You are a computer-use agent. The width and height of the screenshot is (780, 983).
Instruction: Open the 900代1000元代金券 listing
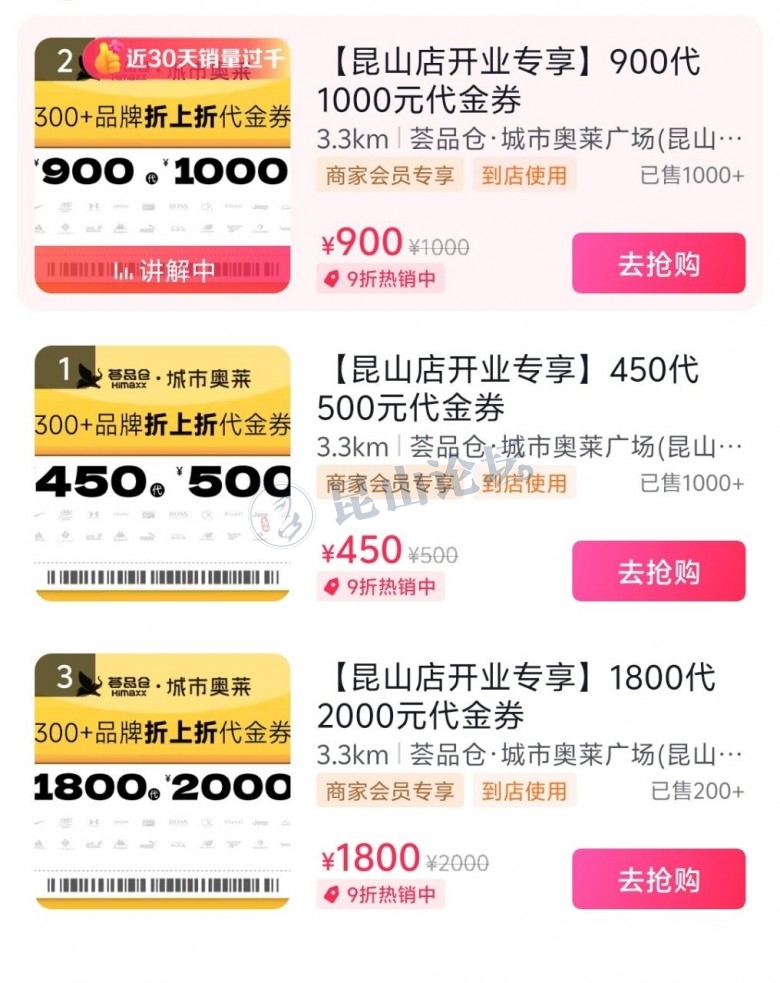click(x=510, y=82)
